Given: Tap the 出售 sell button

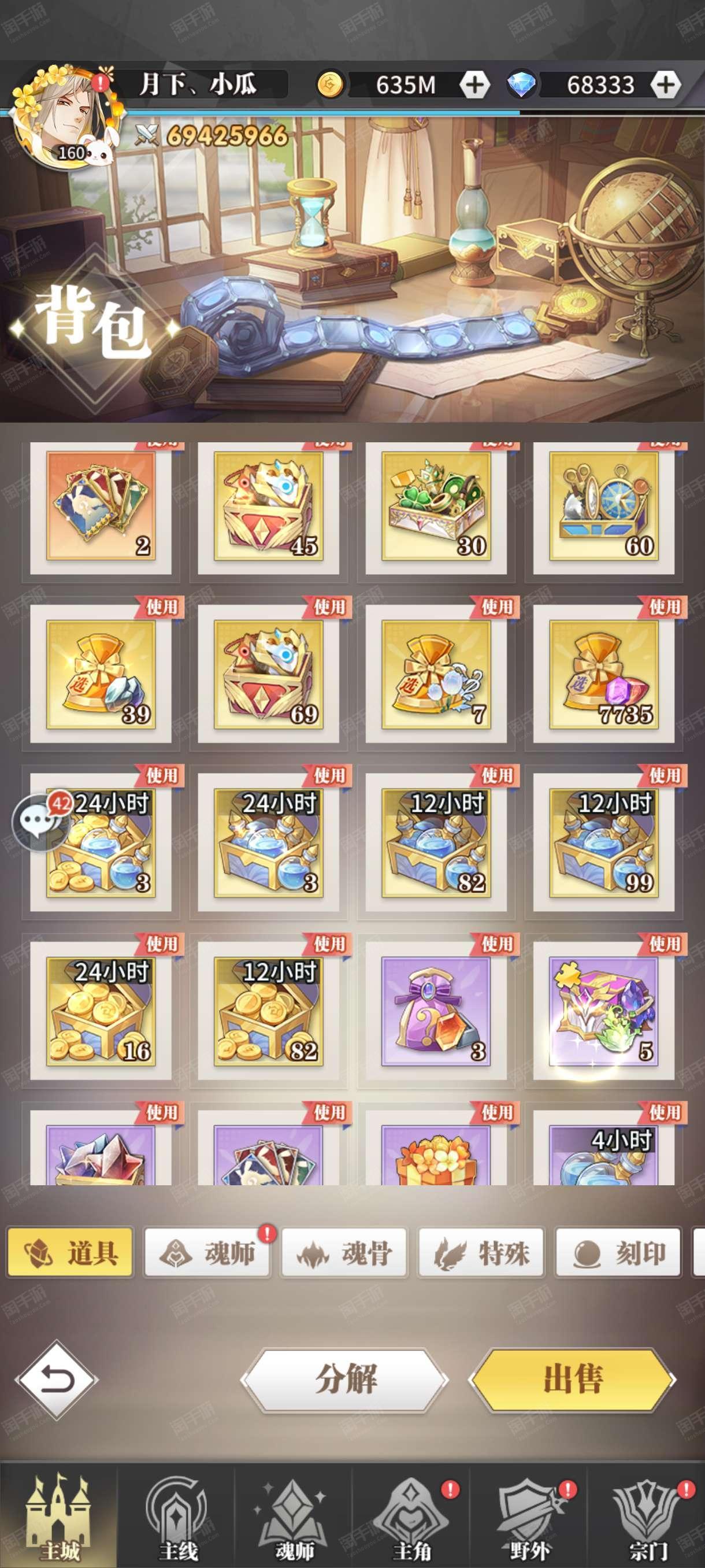Looking at the screenshot, I should point(573,1380).
